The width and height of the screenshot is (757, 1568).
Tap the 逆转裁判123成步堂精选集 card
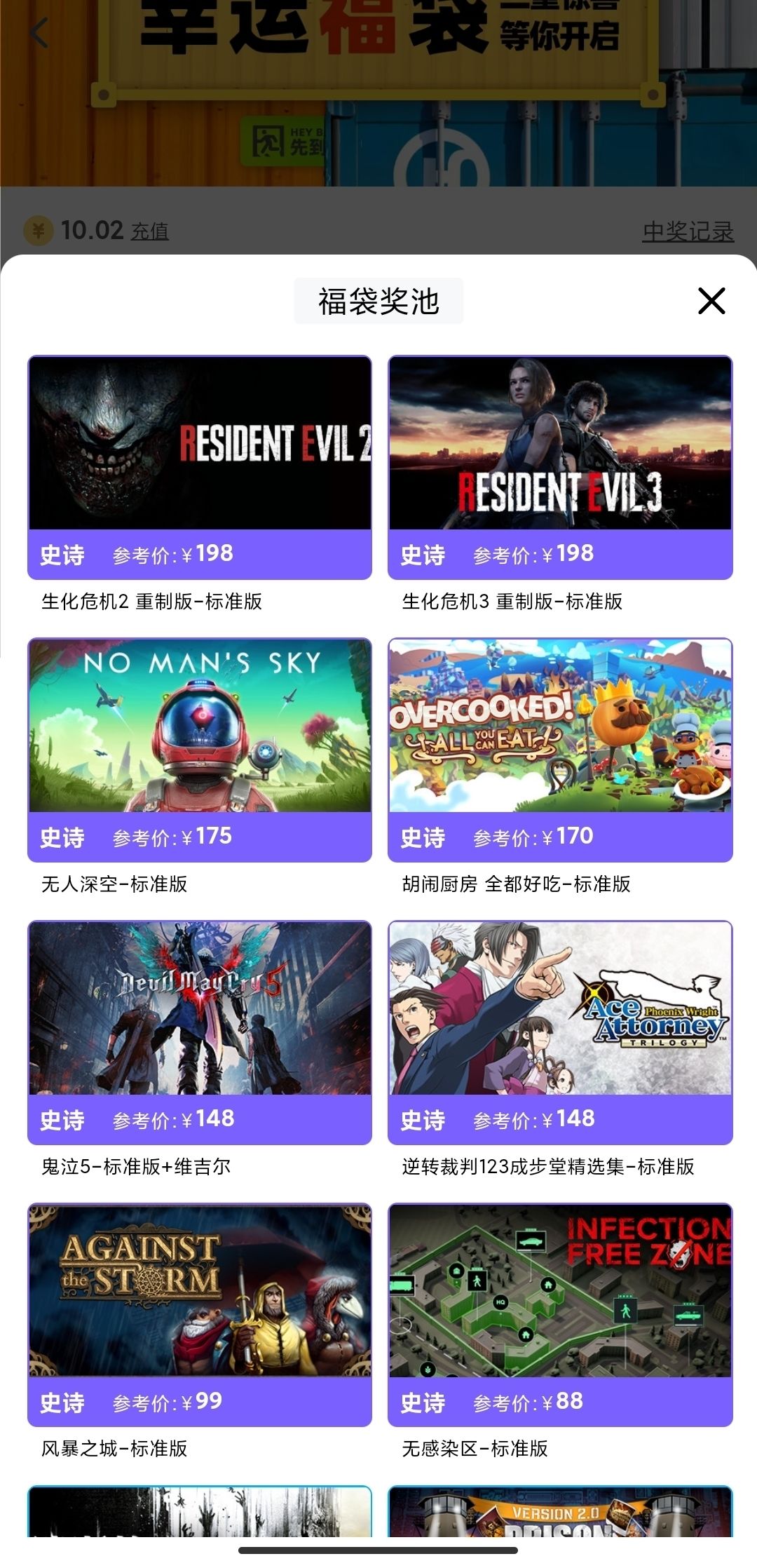point(560,1032)
